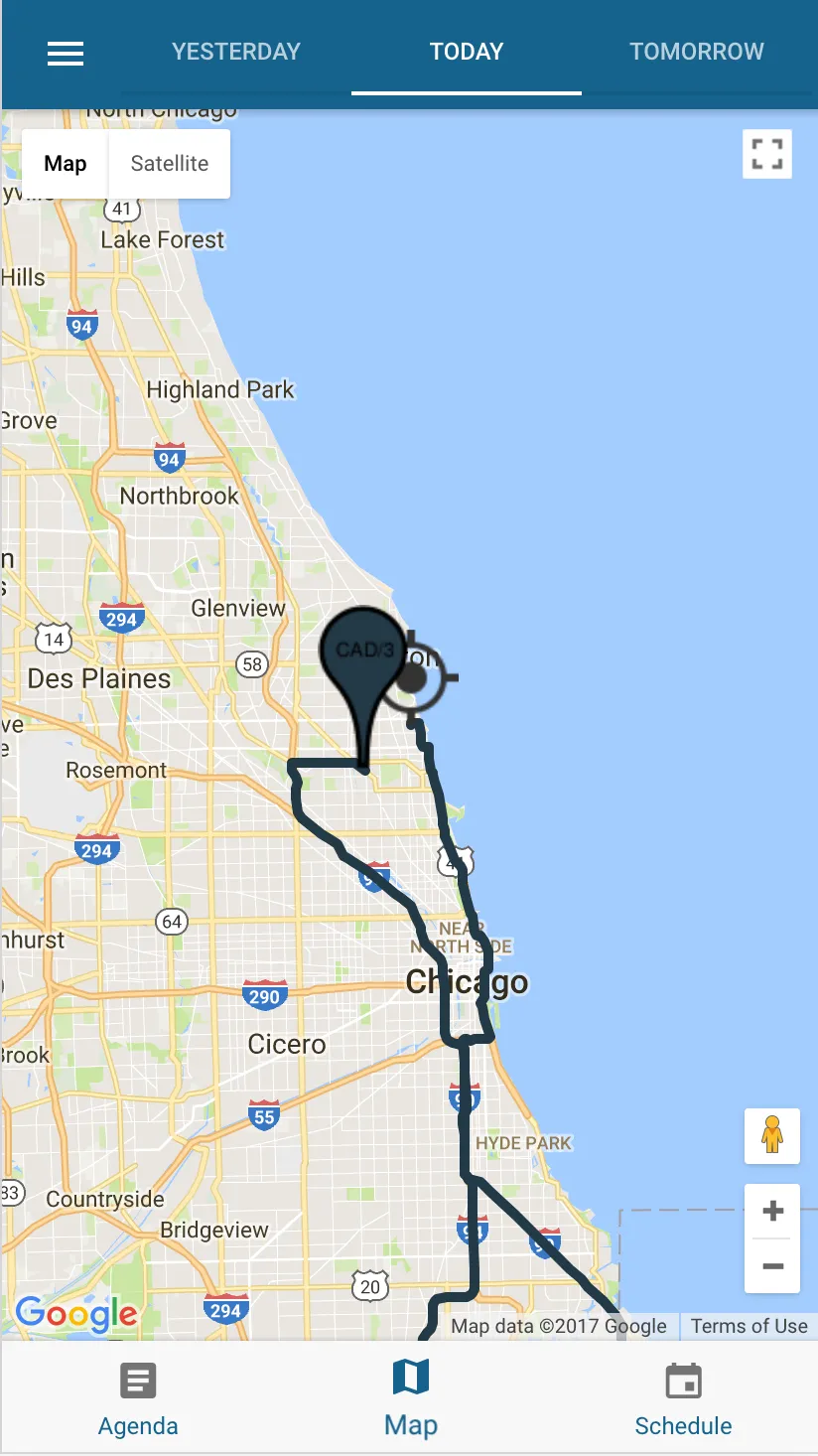
Task: Open the Terms of Use link
Action: coord(750,1326)
